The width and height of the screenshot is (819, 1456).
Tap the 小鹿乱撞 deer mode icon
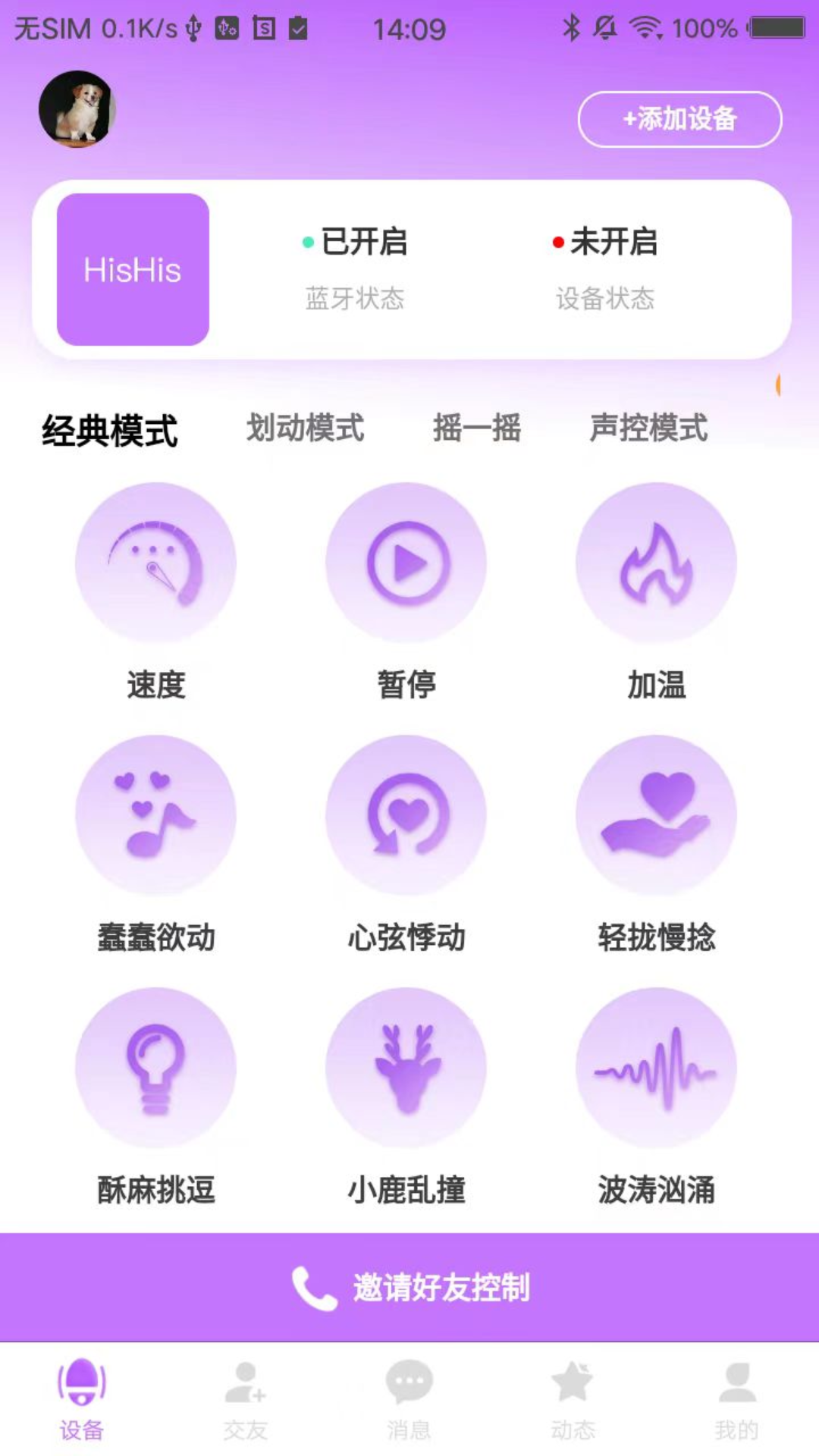tap(406, 1065)
